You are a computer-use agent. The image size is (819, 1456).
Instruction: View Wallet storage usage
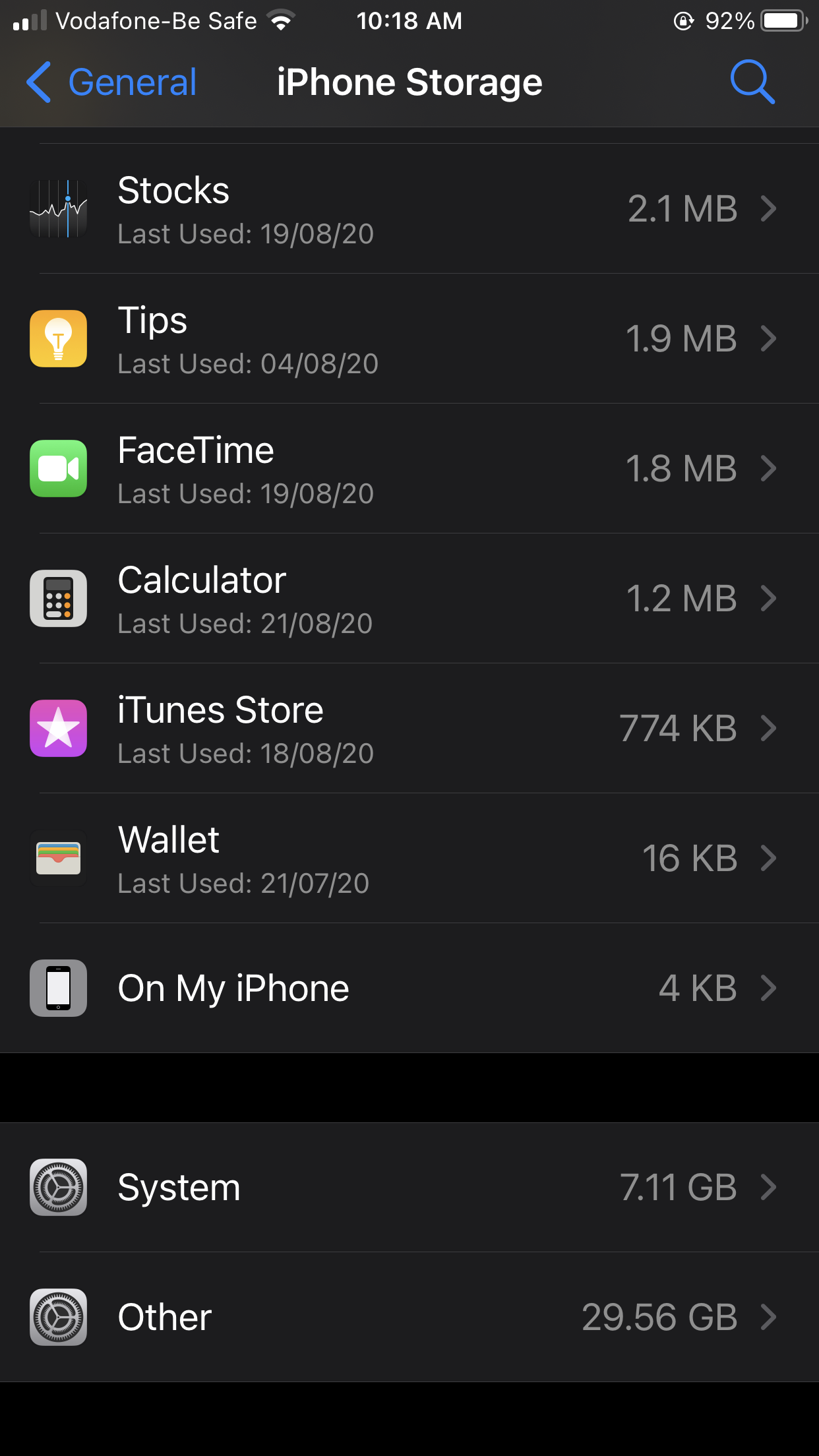[409, 859]
